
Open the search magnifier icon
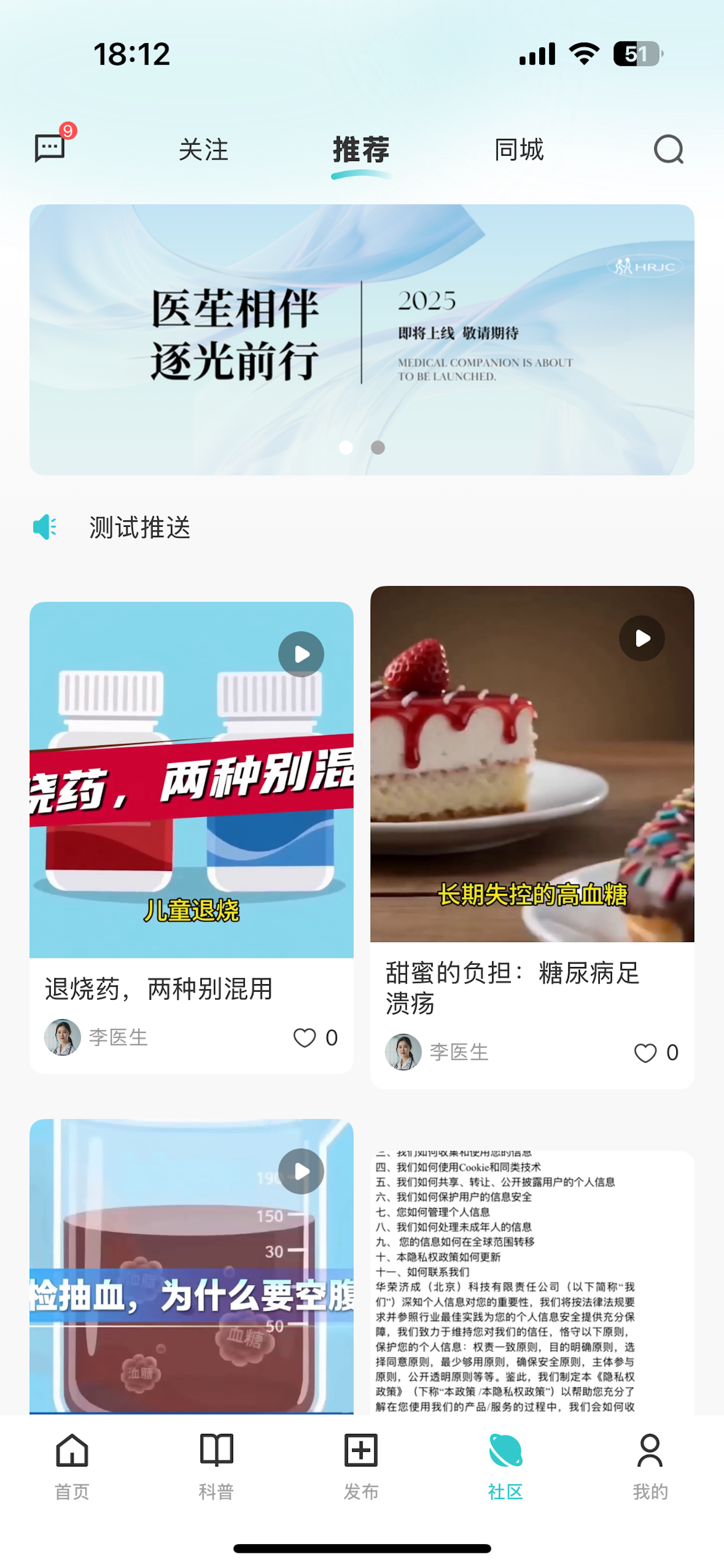point(669,149)
